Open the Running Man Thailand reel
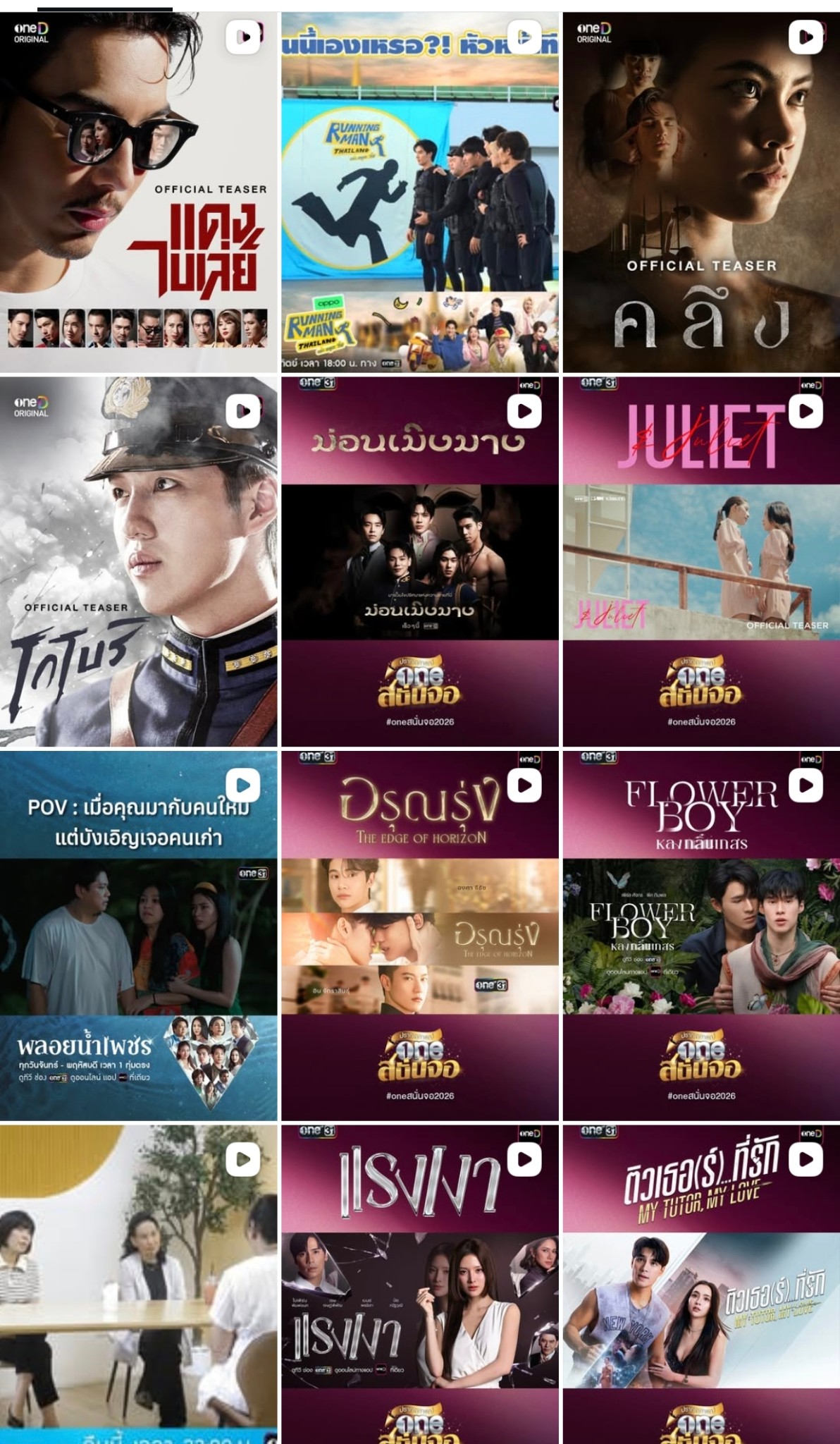This screenshot has width=840, height=1444. pos(420,192)
